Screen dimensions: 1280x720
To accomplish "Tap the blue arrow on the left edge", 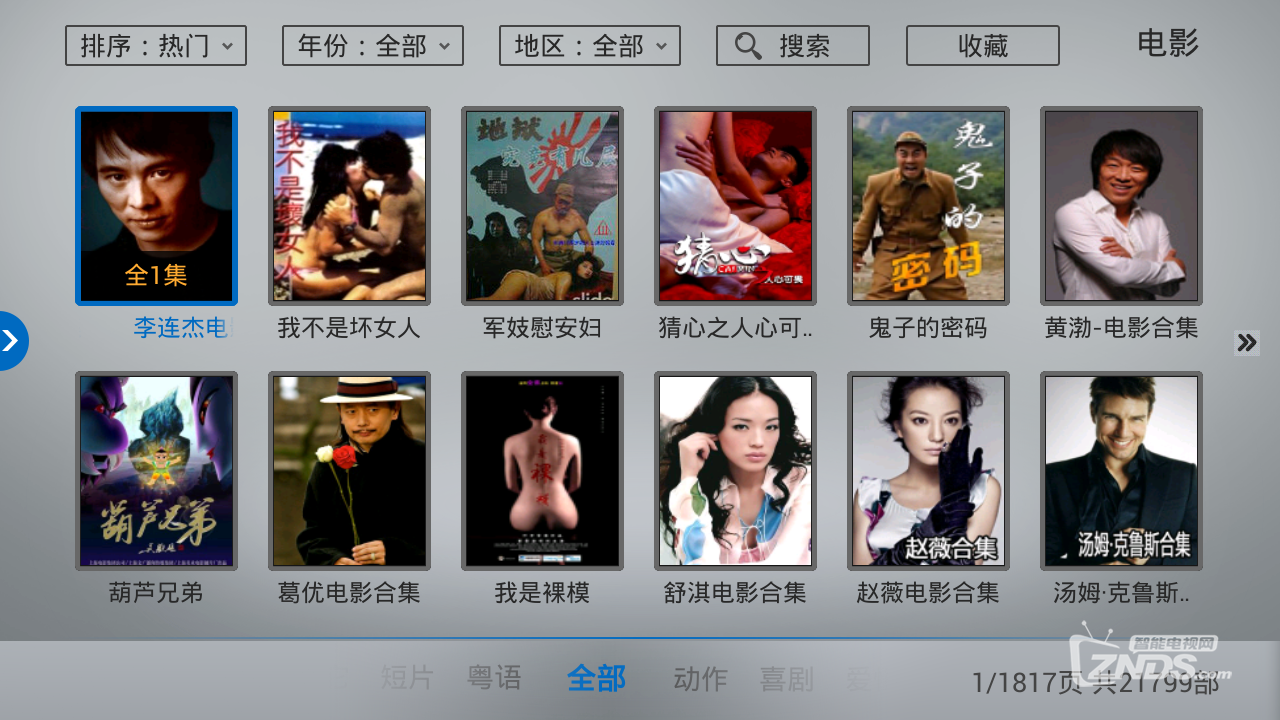I will point(11,341).
